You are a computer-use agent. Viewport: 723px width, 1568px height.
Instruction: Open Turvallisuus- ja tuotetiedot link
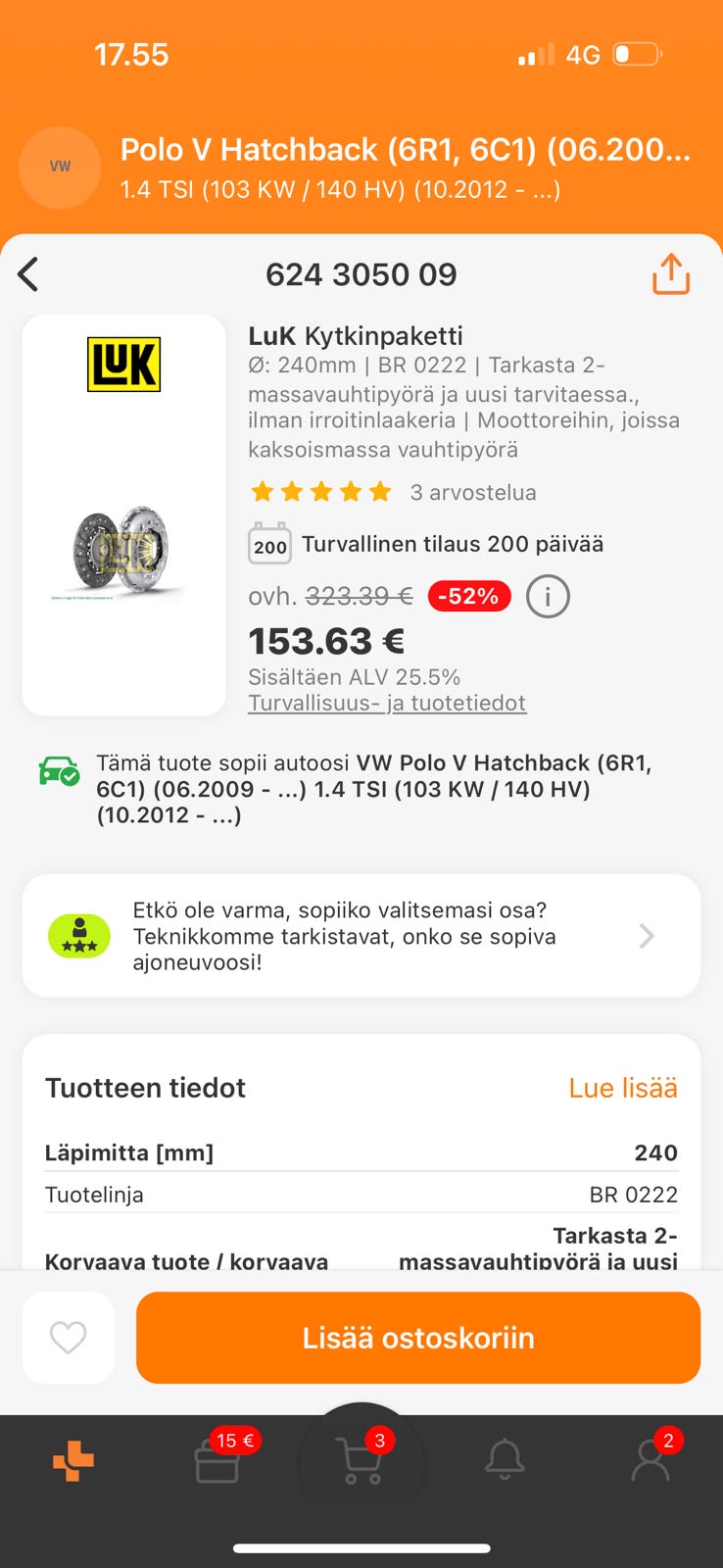387,703
